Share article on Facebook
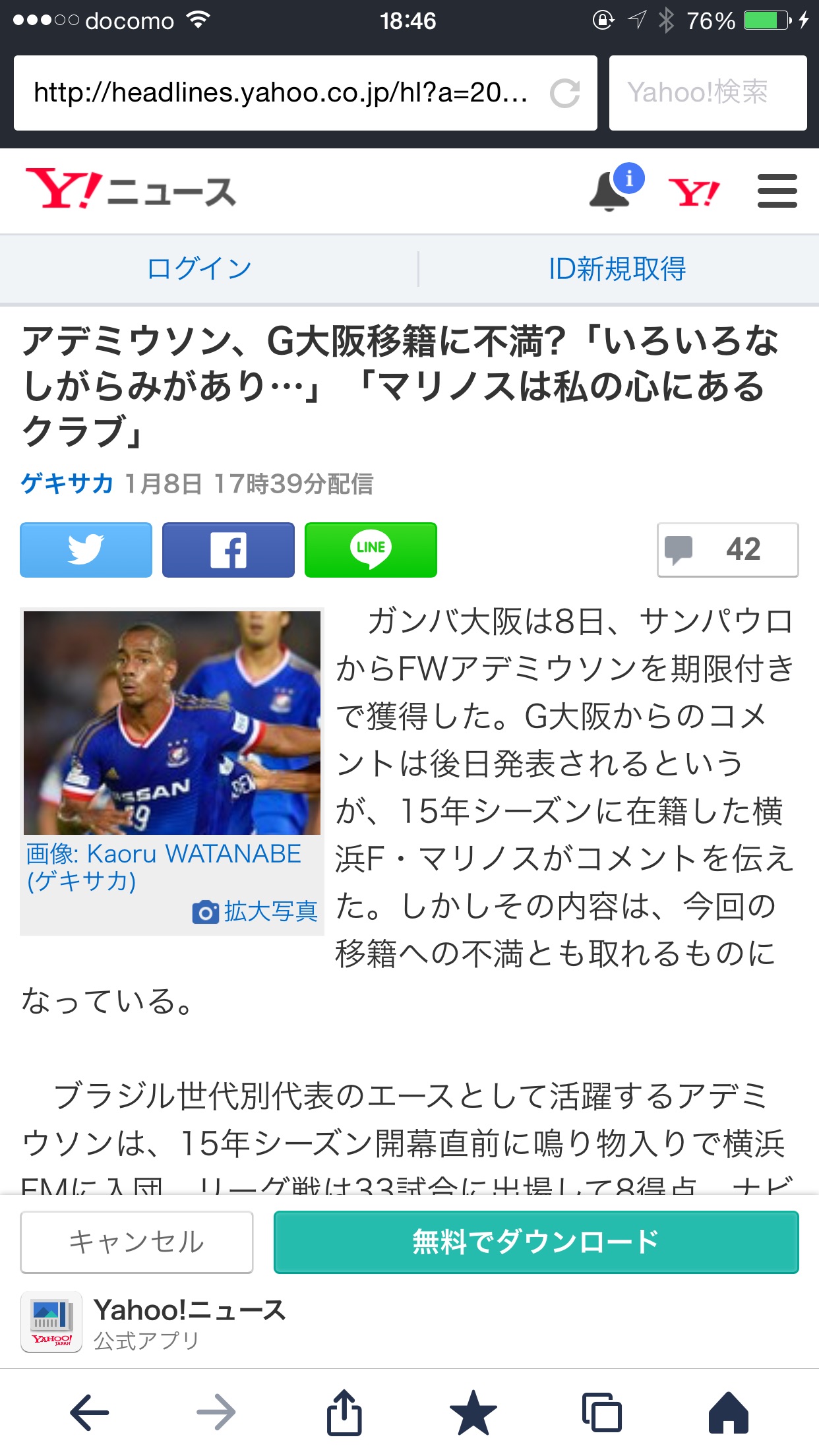 (228, 550)
